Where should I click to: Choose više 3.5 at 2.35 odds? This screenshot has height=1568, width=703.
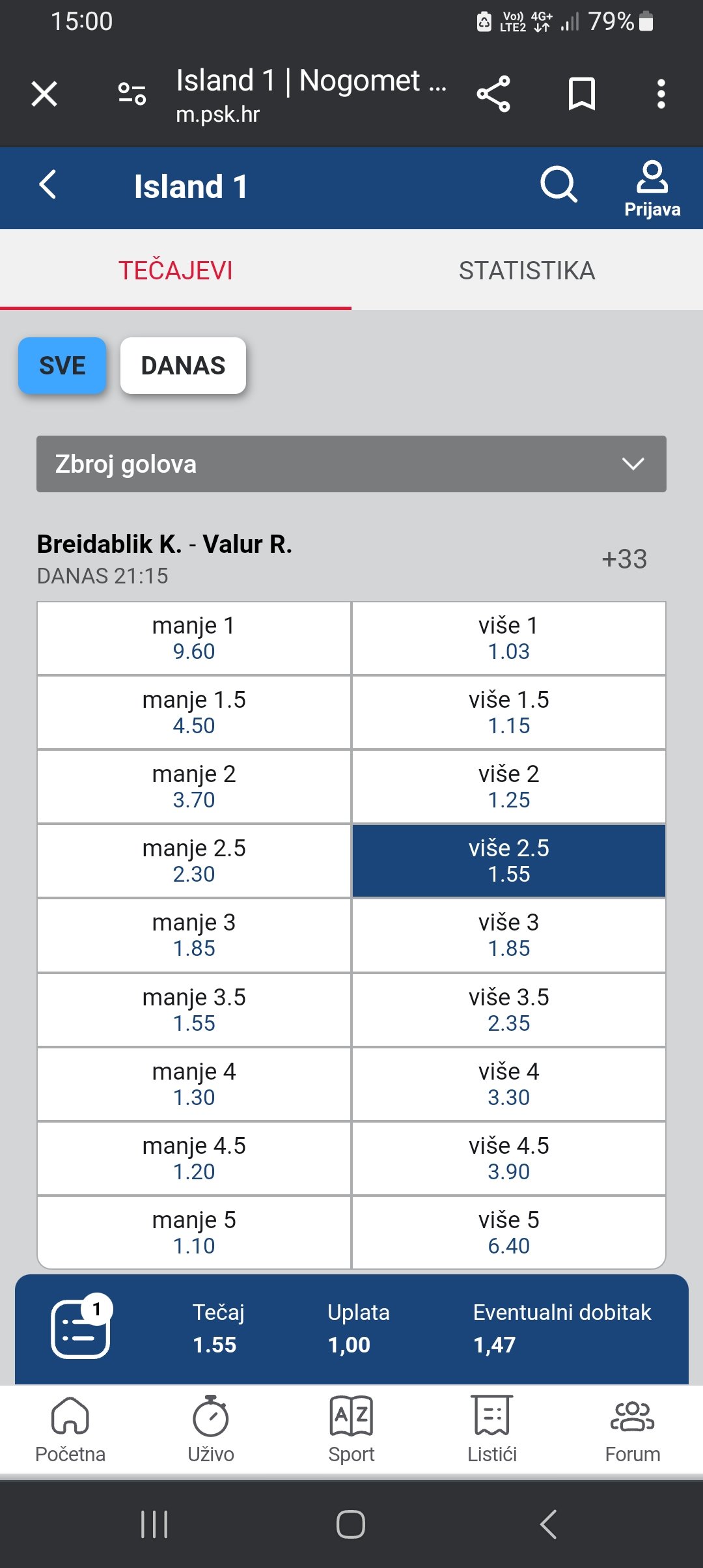pyautogui.click(x=508, y=1010)
